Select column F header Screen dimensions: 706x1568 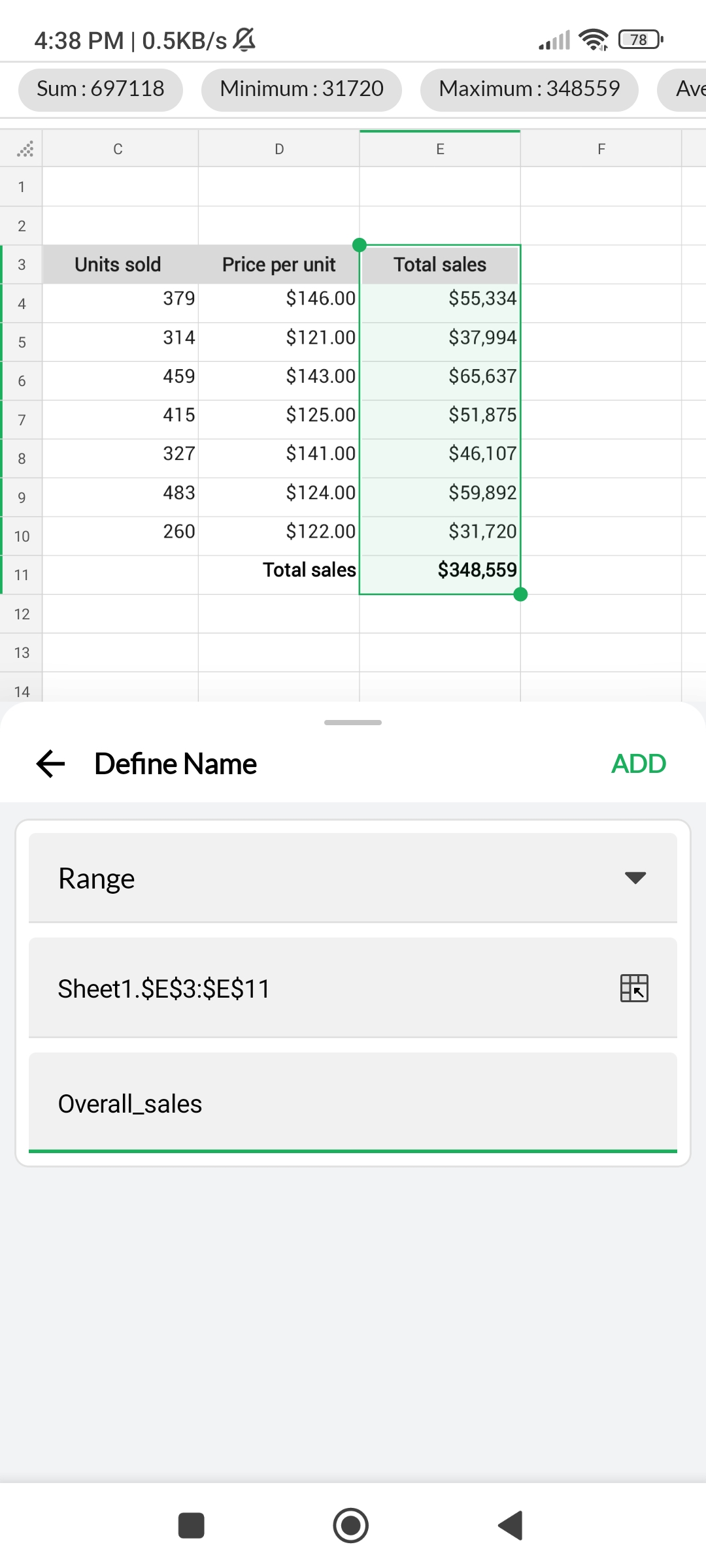[x=601, y=149]
